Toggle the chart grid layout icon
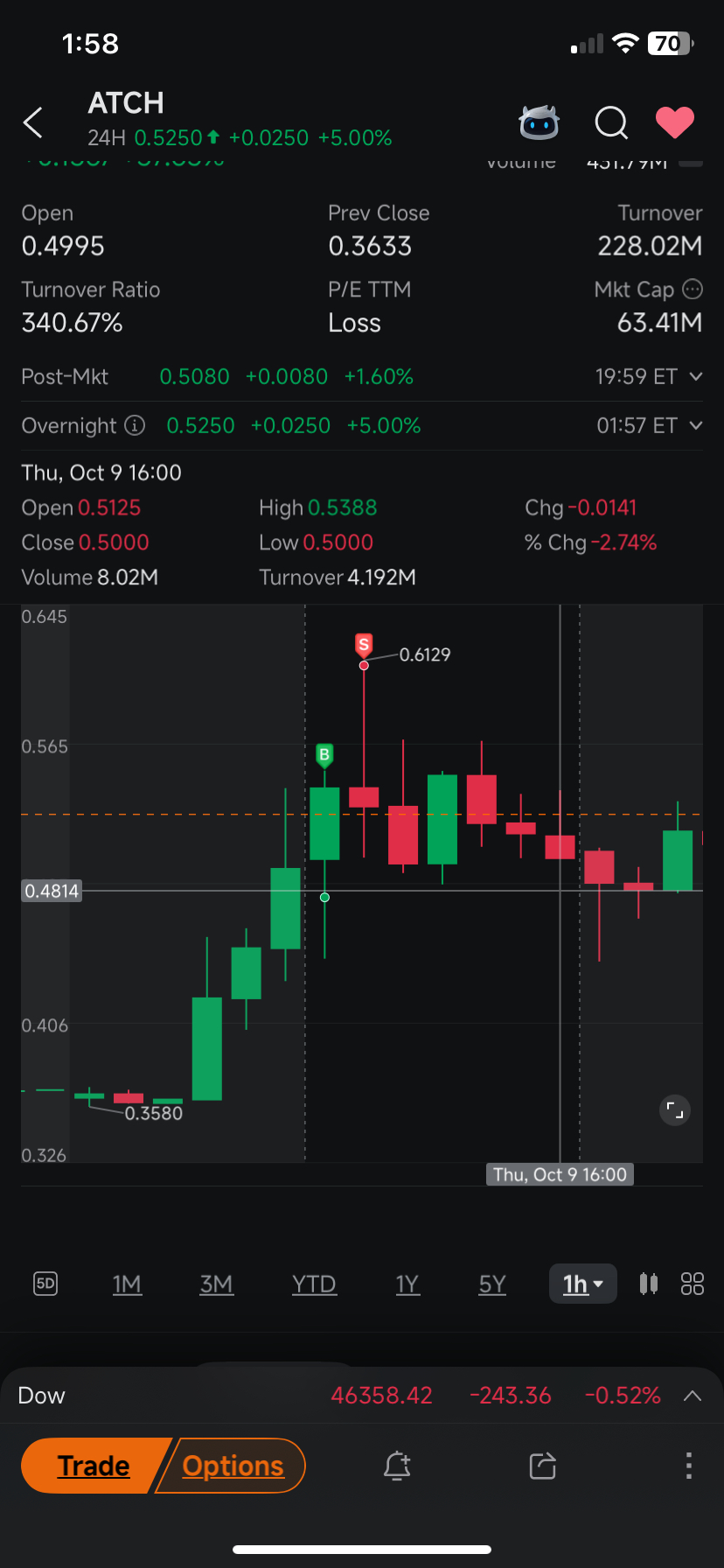724x1568 pixels. tap(692, 1284)
